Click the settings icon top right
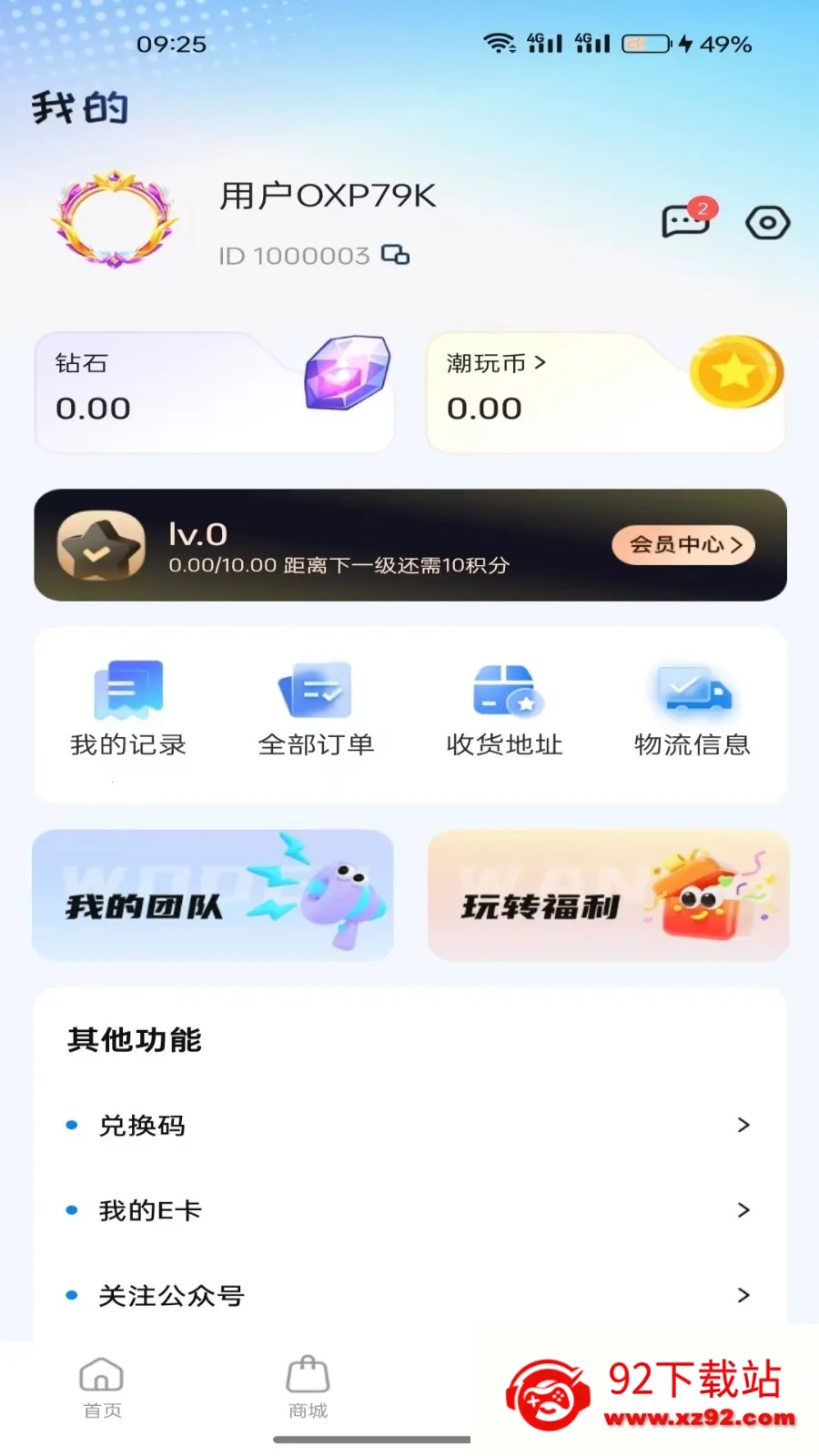 [x=767, y=221]
